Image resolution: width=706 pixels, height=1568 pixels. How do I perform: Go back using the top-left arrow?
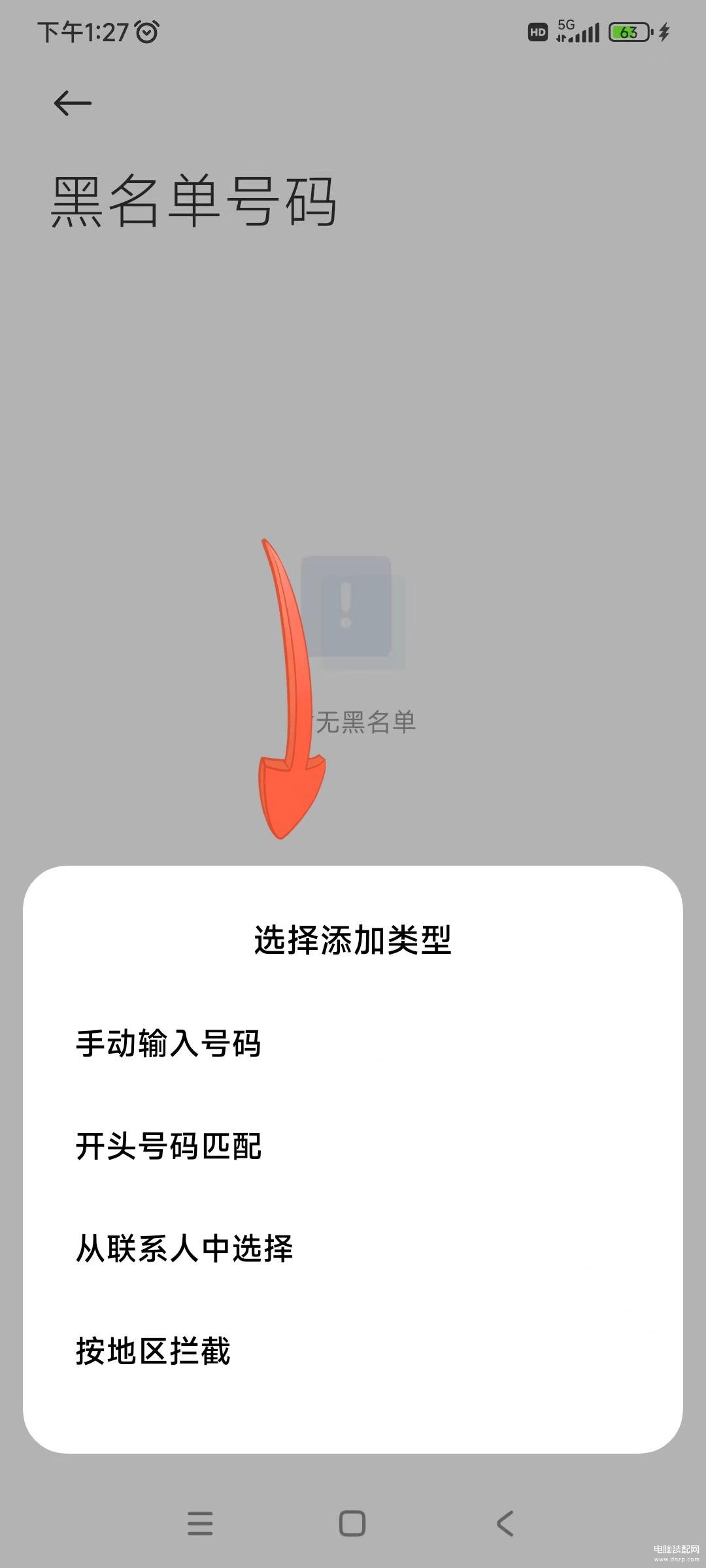coord(73,103)
